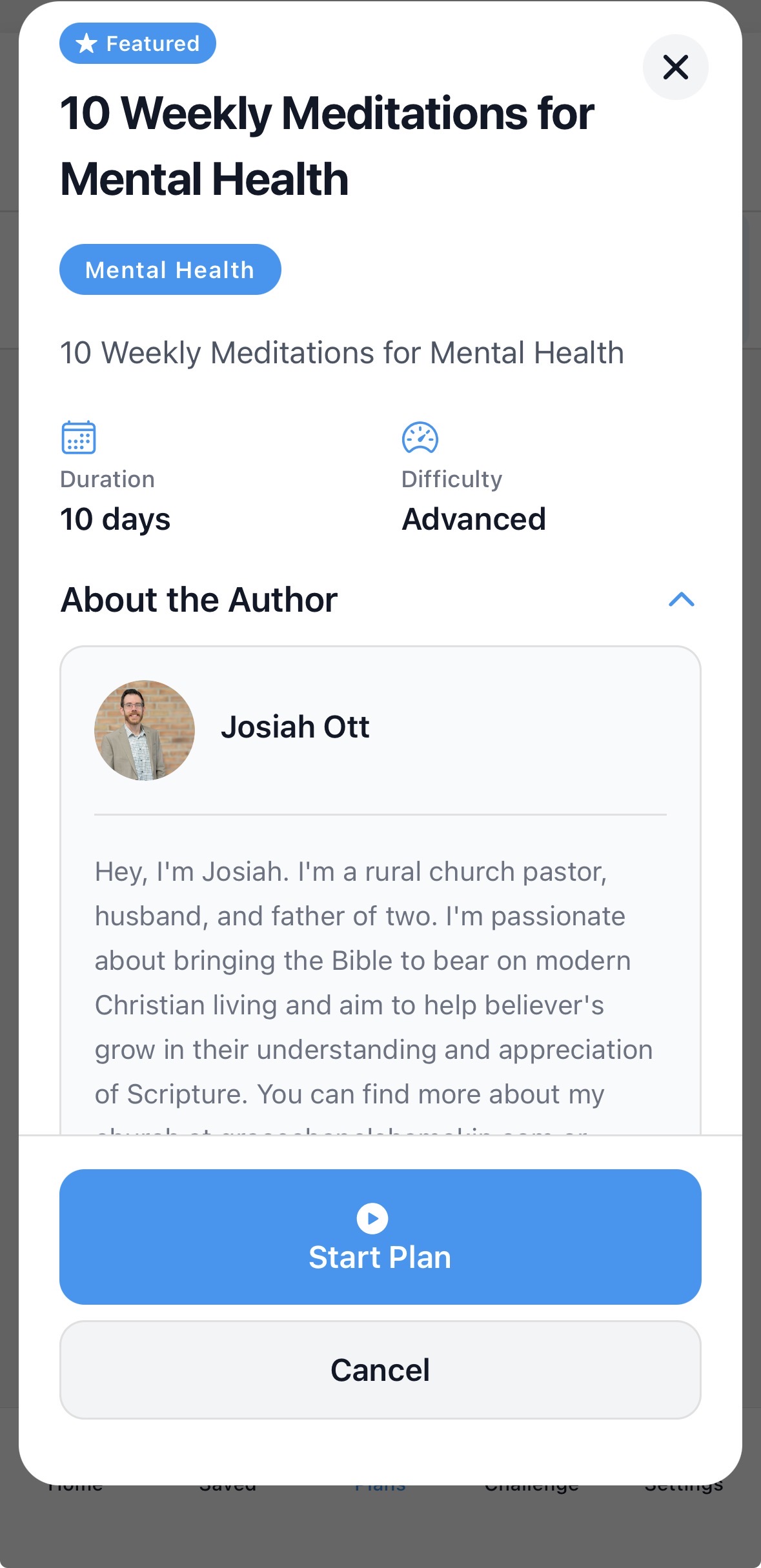Click the Advanced difficulty value
Screen dimensions: 761x1568
(473, 518)
